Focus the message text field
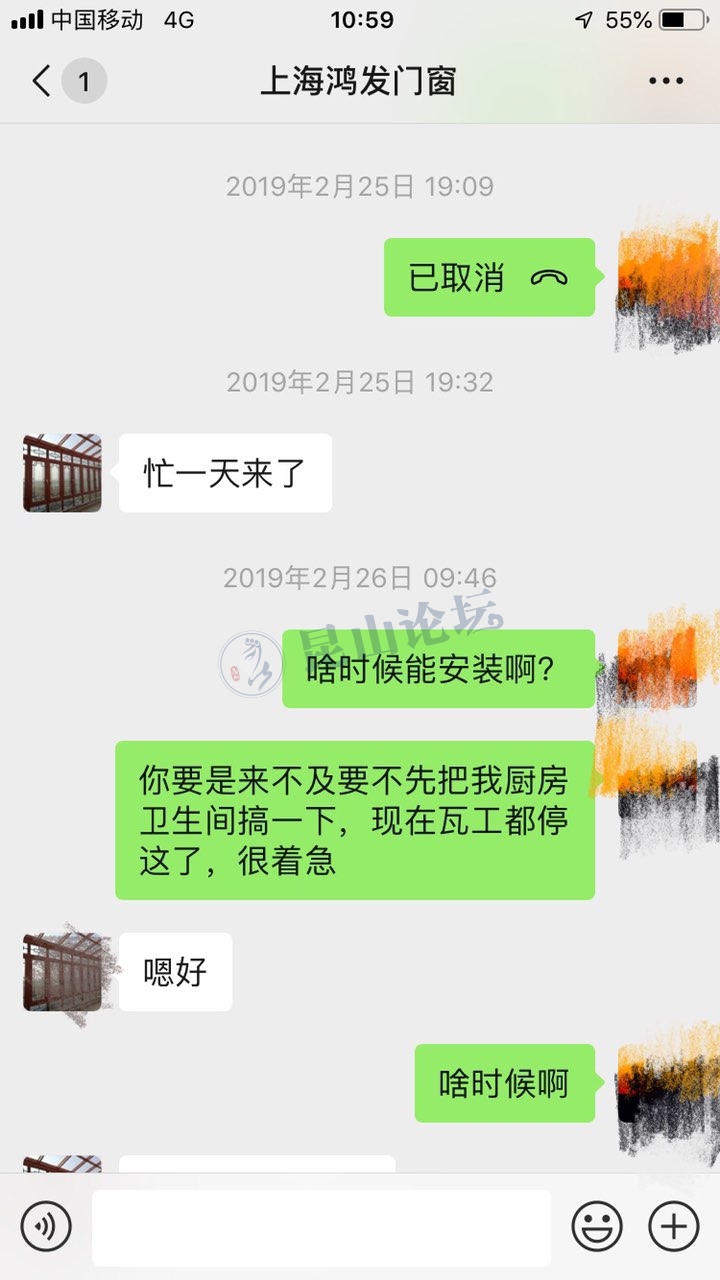This screenshot has width=720, height=1280. coord(321,1227)
